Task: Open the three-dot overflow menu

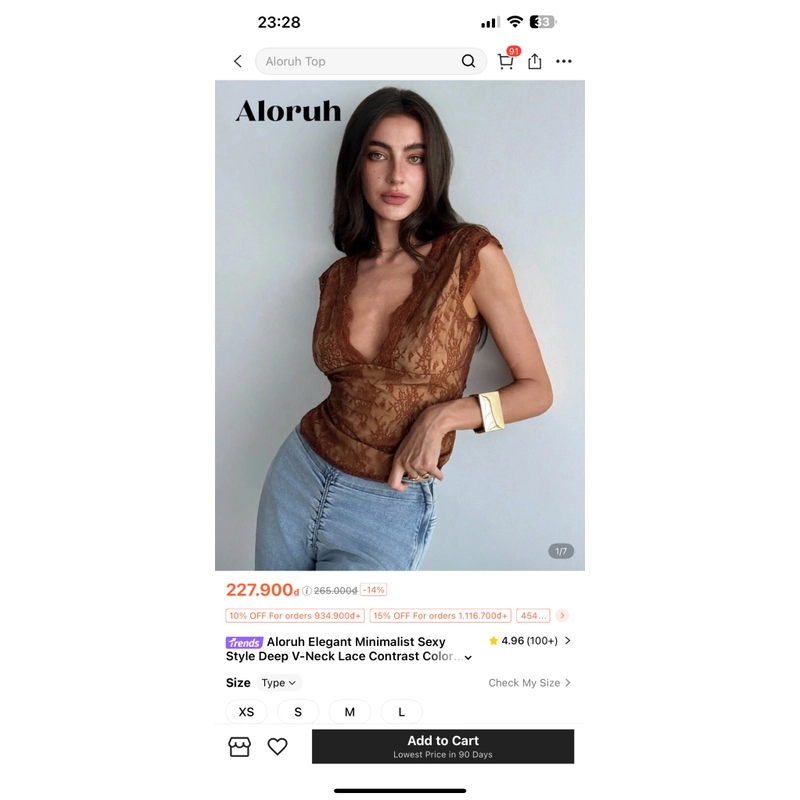Action: [x=564, y=61]
